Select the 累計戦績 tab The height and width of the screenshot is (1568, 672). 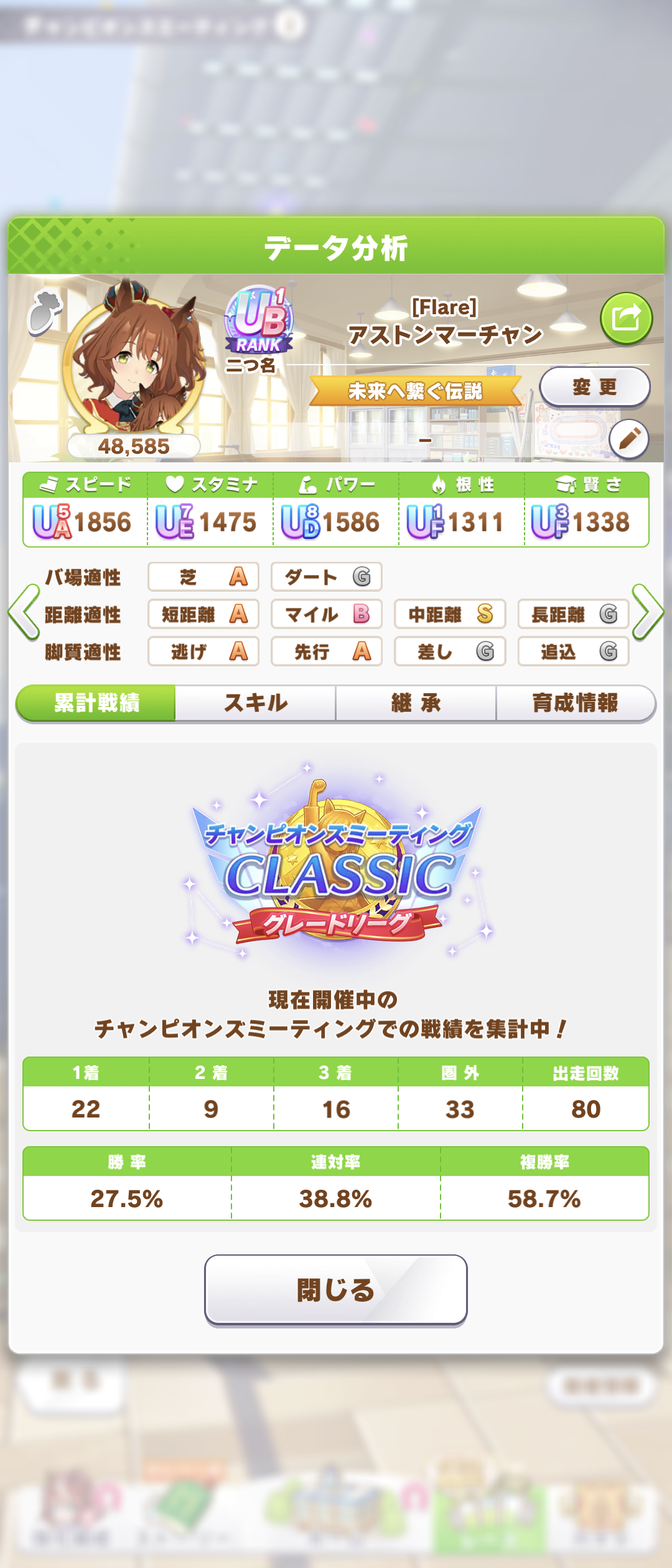click(96, 703)
